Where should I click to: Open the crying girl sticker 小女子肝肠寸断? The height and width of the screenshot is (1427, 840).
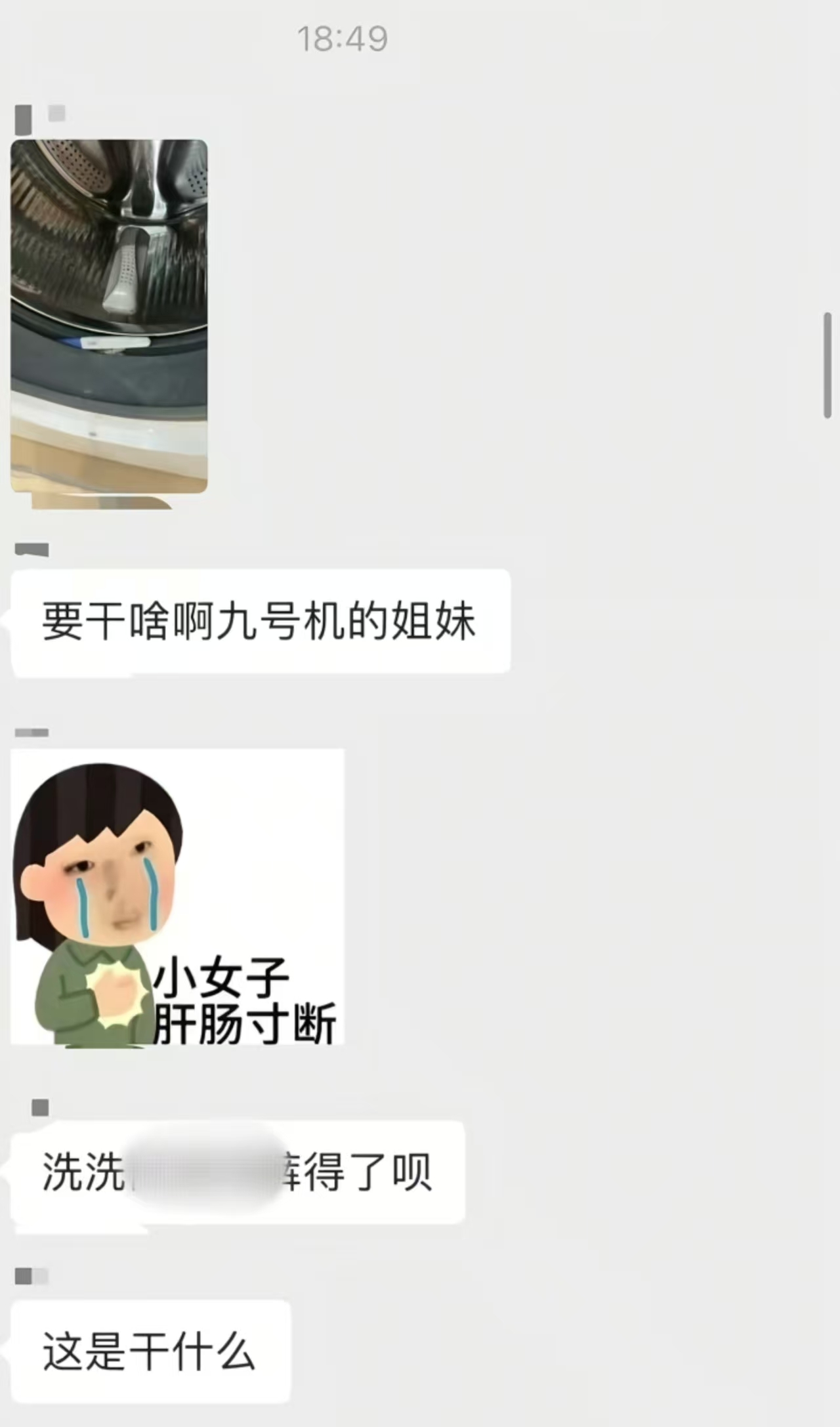pyautogui.click(x=177, y=897)
